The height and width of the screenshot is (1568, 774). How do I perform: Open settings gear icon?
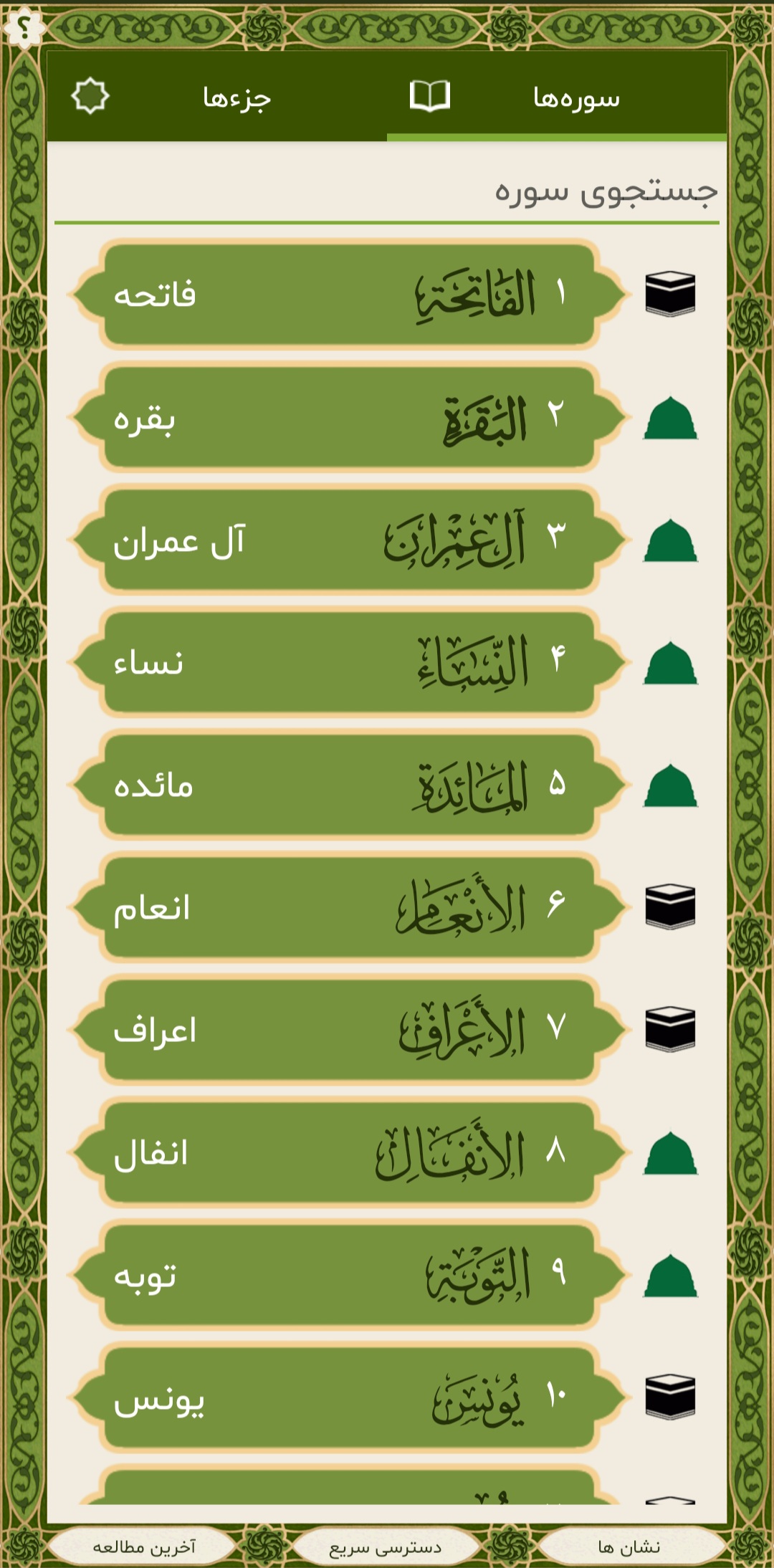point(90,95)
